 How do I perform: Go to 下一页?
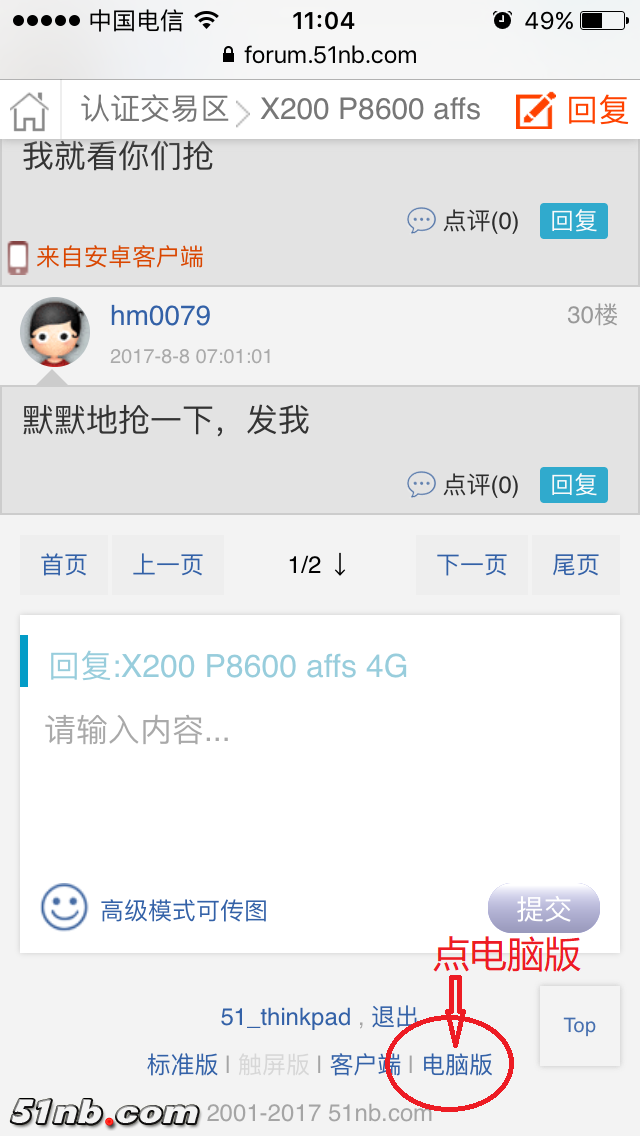pos(472,565)
